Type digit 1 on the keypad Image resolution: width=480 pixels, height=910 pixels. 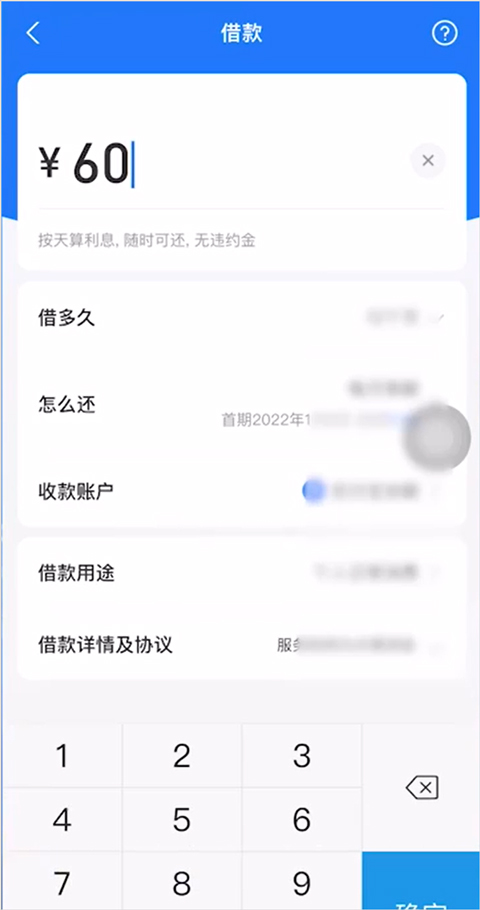coord(62,756)
